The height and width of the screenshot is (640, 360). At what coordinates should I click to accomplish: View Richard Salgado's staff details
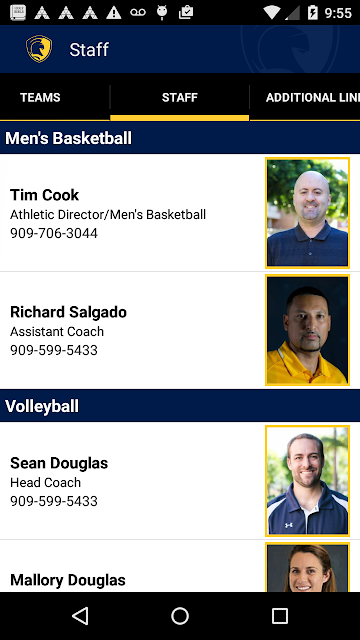tap(180, 330)
